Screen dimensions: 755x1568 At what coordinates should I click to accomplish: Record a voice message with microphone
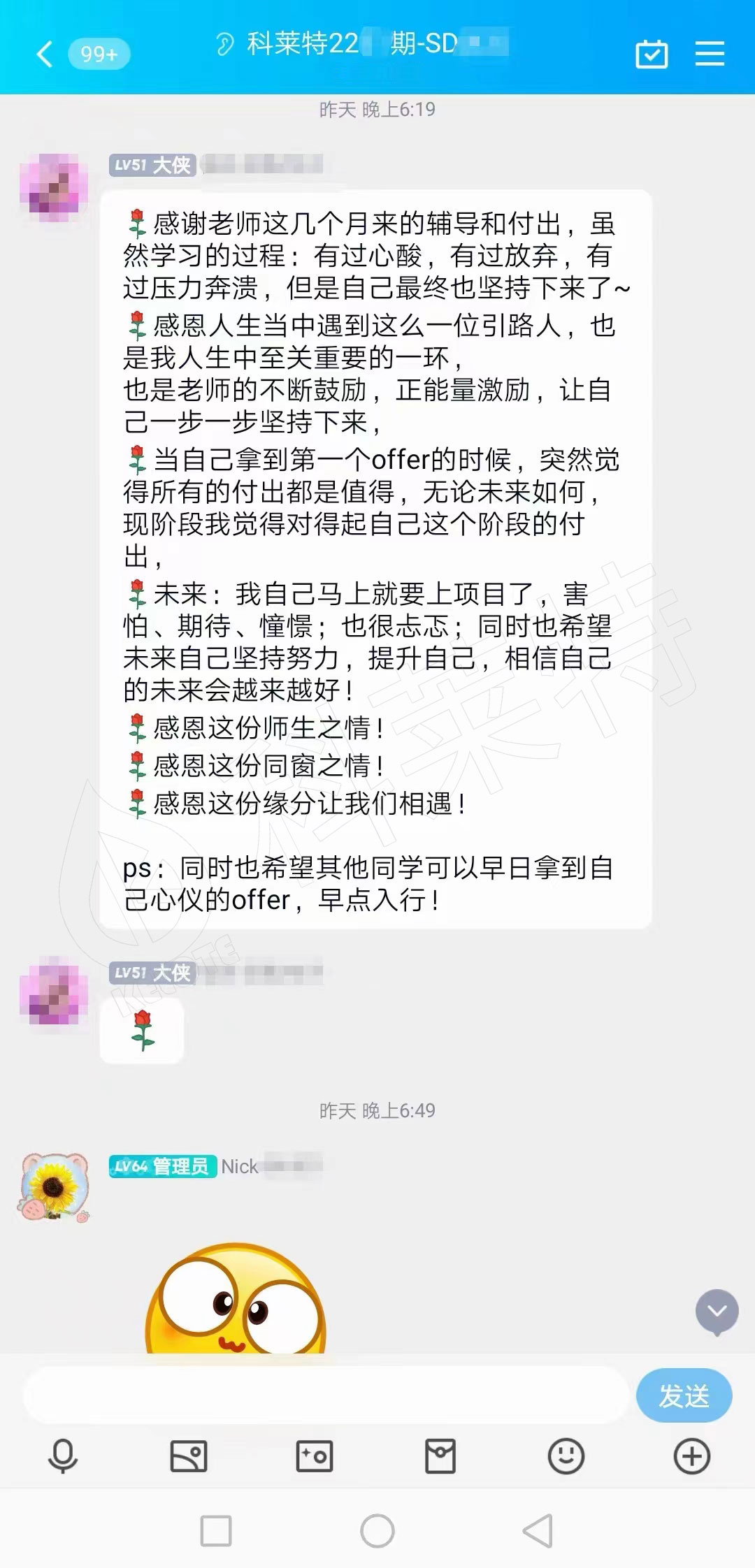click(63, 1457)
